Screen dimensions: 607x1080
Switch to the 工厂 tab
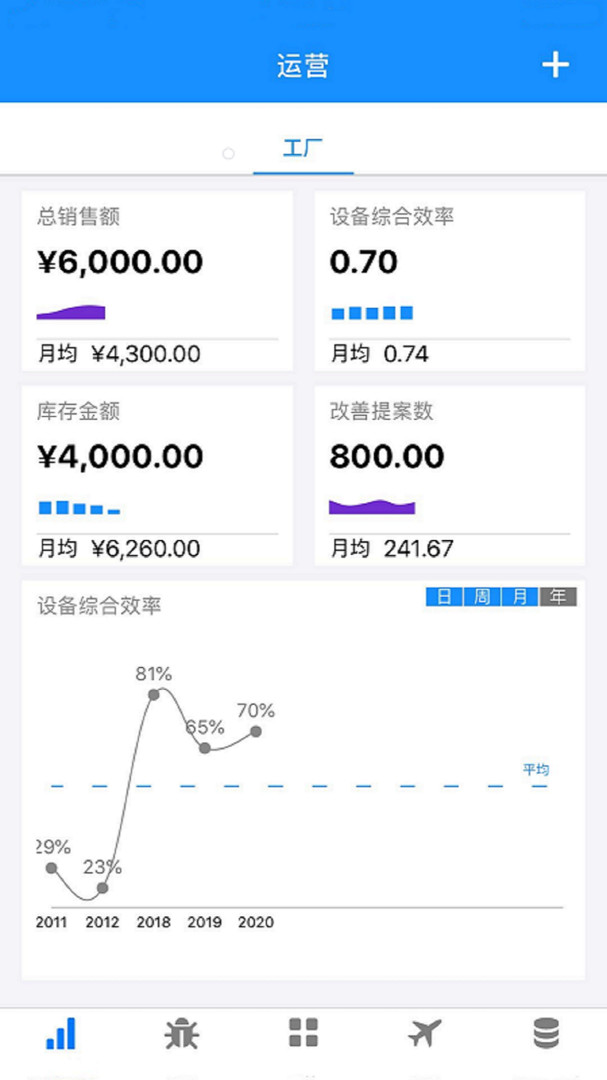[302, 150]
